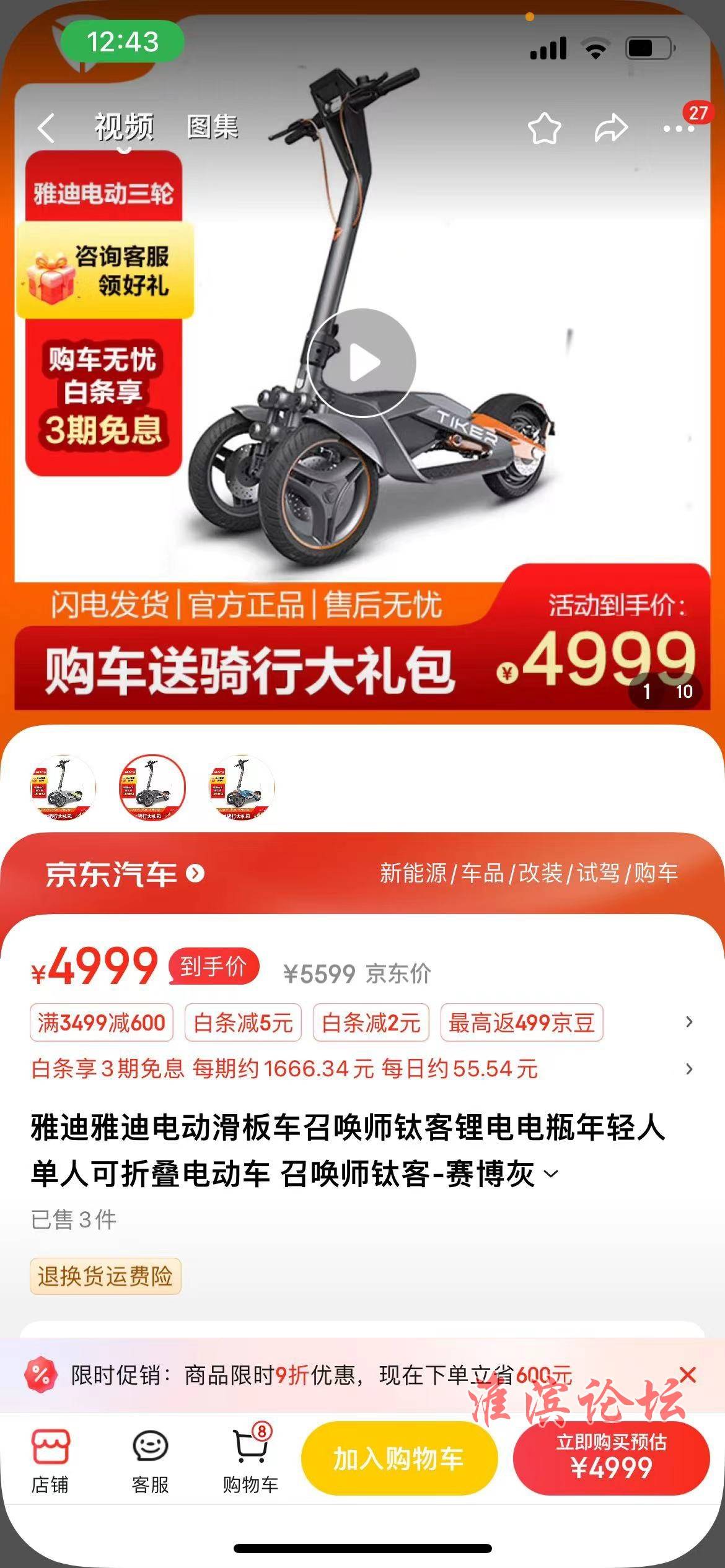725x1568 pixels.
Task: Select the first color variant thumbnail
Action: tap(63, 788)
